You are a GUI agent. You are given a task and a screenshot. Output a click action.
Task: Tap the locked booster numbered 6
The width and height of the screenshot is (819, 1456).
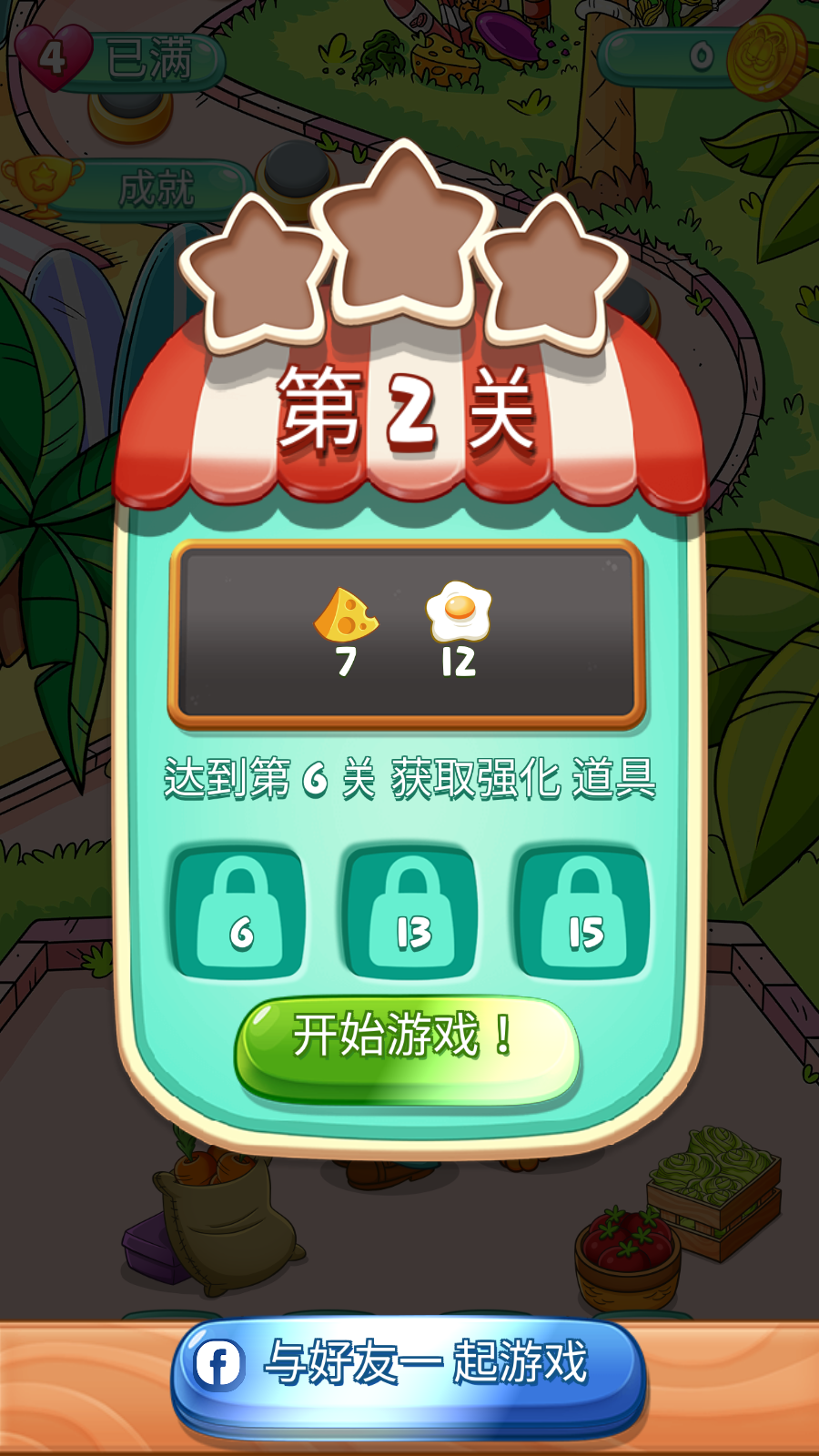(239, 913)
